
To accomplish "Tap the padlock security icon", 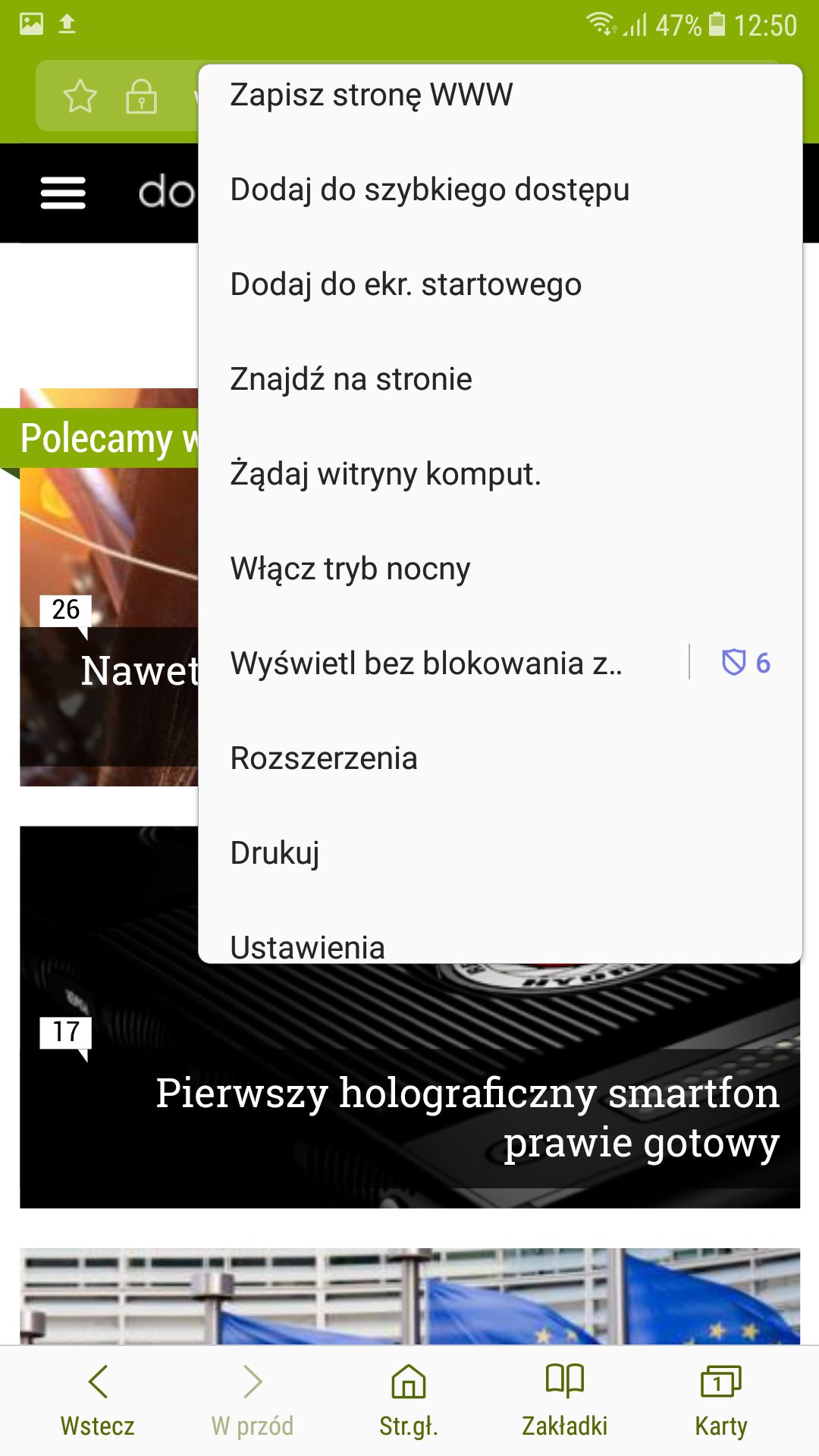I will pyautogui.click(x=141, y=96).
